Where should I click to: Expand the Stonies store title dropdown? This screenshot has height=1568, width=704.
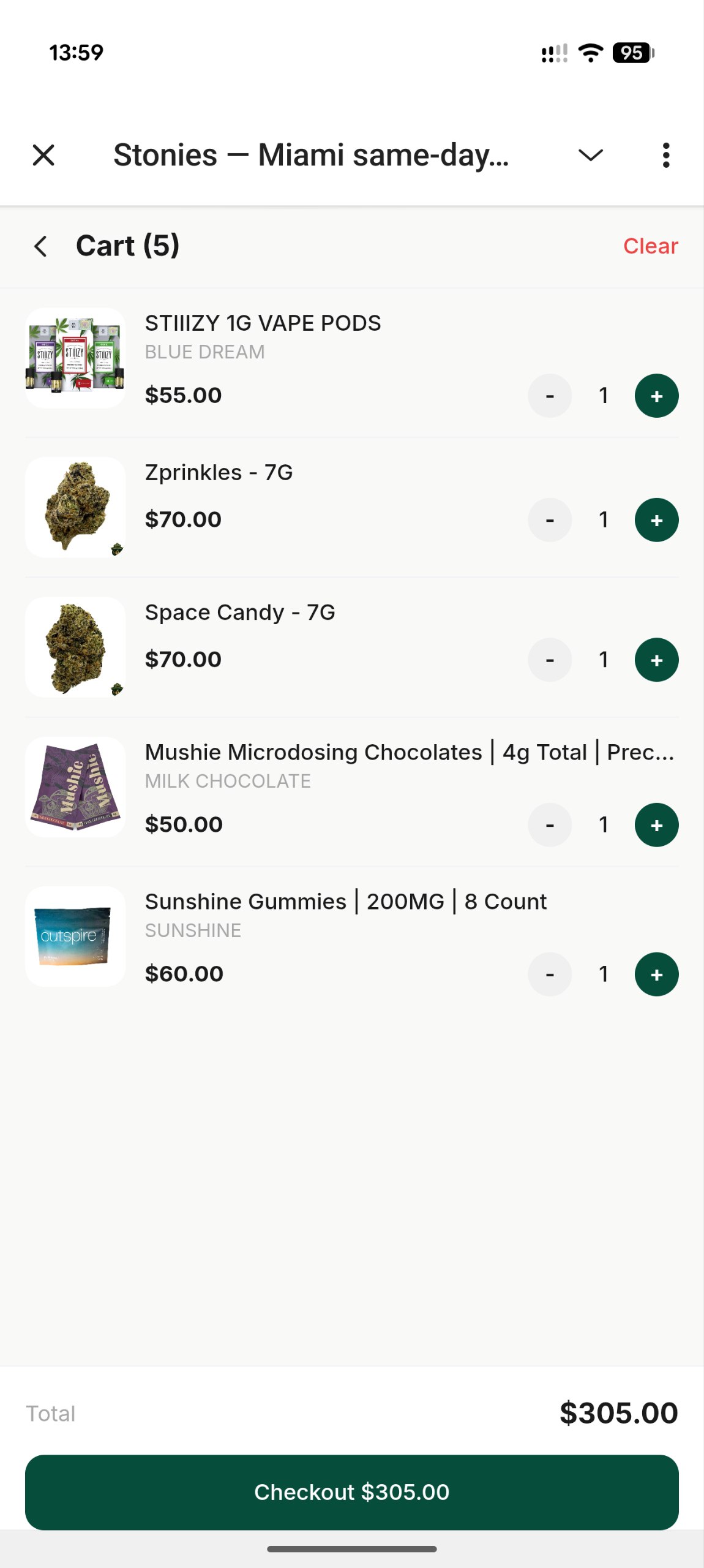click(x=590, y=156)
